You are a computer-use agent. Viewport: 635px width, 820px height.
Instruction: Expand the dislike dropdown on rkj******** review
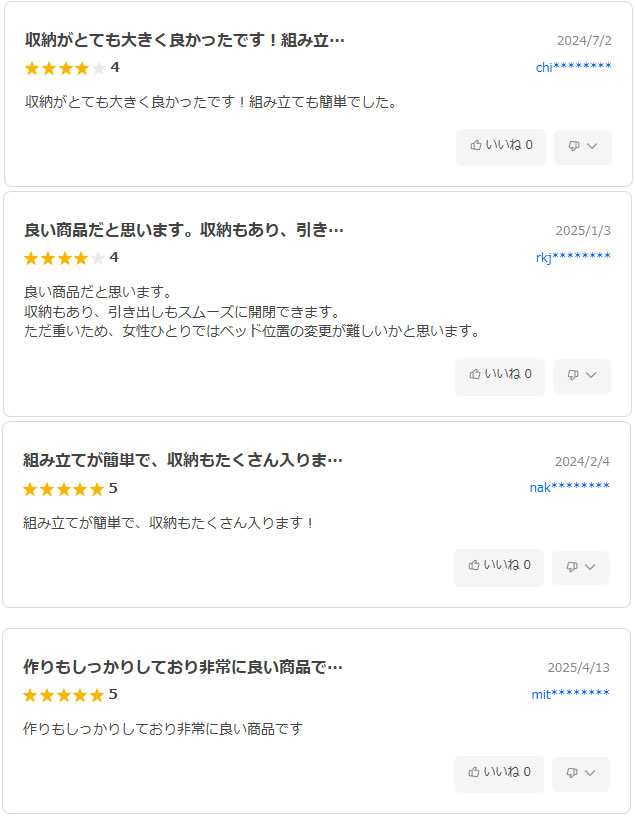click(x=581, y=375)
